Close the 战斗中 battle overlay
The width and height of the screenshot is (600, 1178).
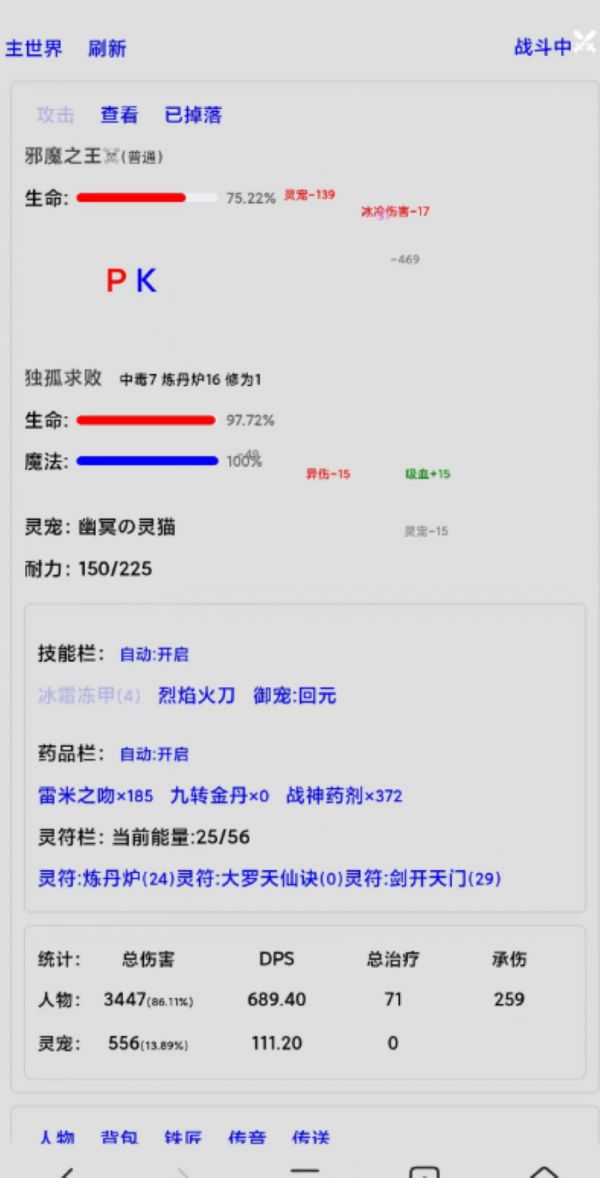coord(585,42)
